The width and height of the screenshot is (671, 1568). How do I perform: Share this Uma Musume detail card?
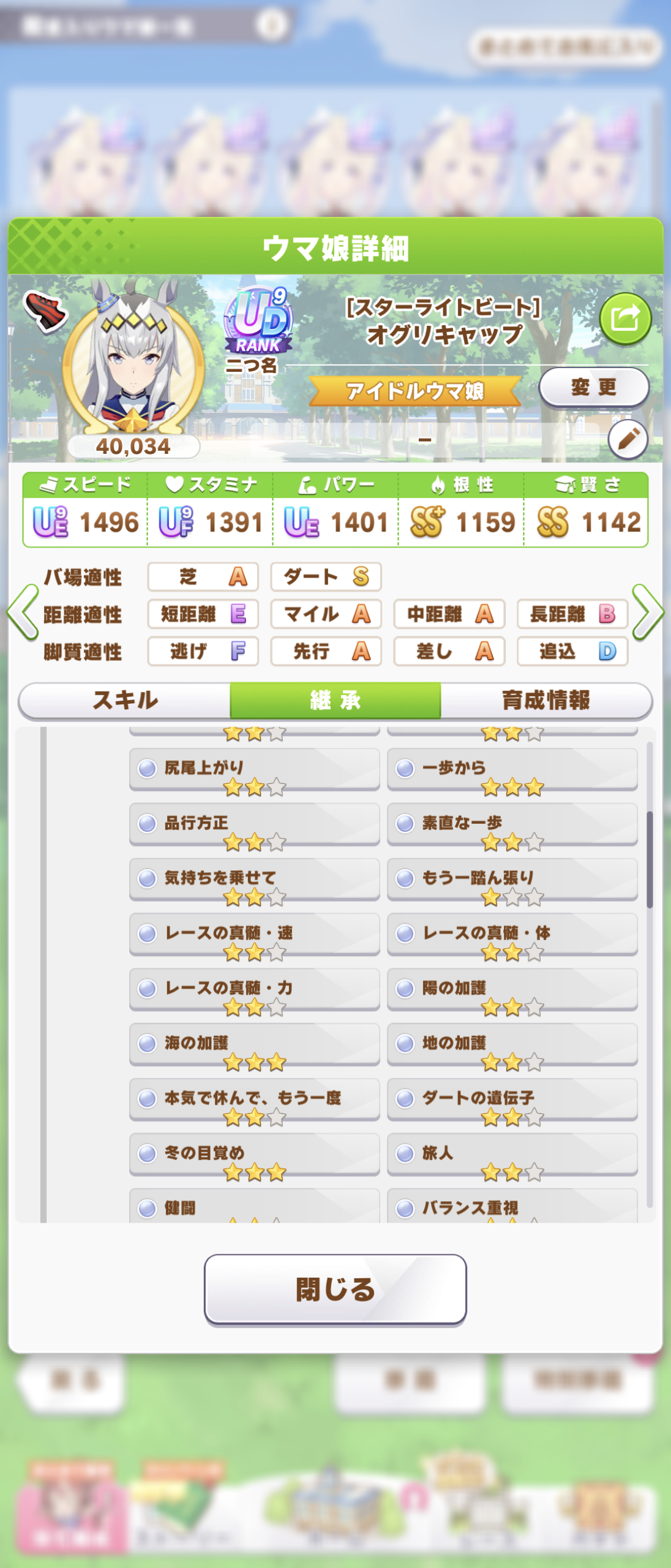[624, 318]
